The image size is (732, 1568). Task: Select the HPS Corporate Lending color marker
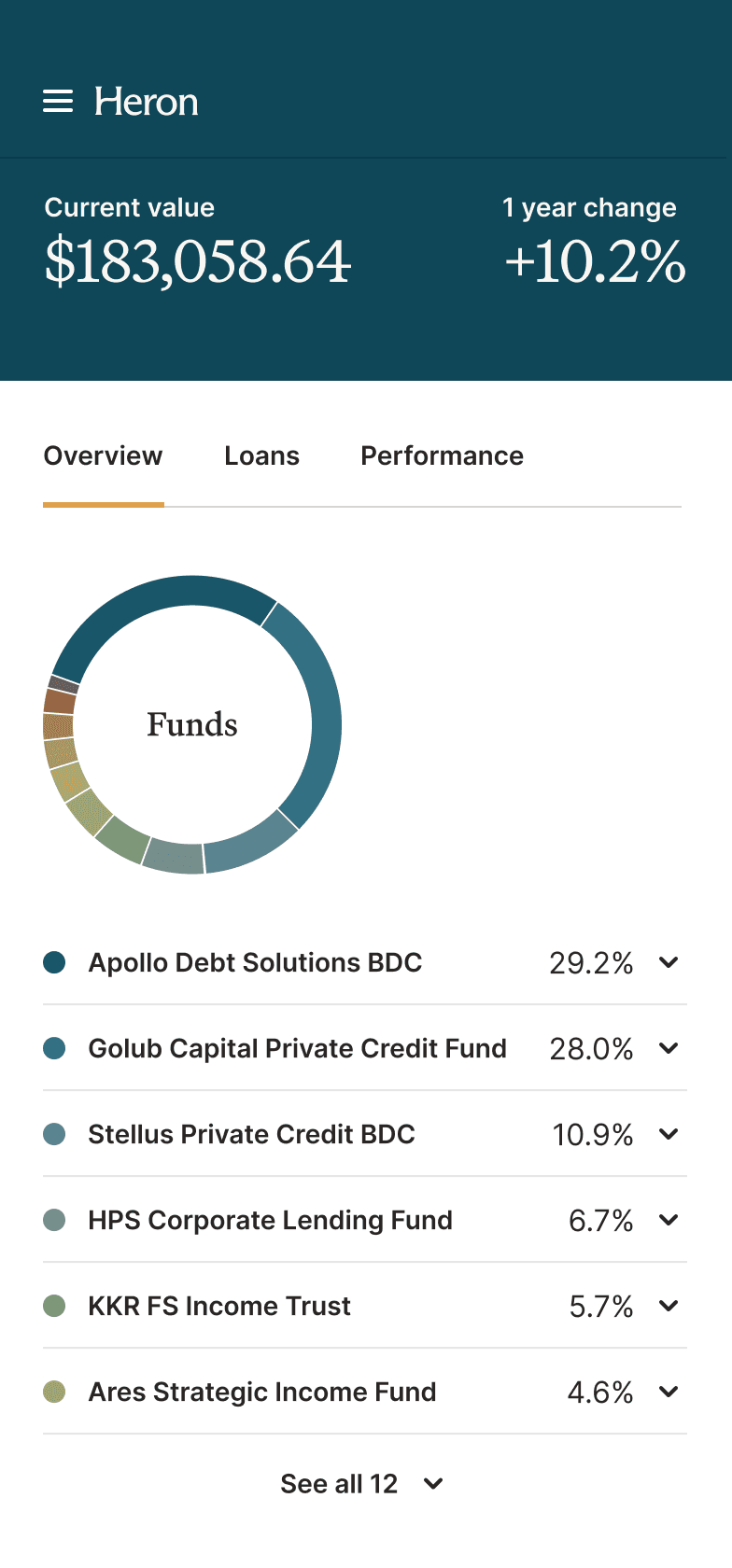(54, 1220)
